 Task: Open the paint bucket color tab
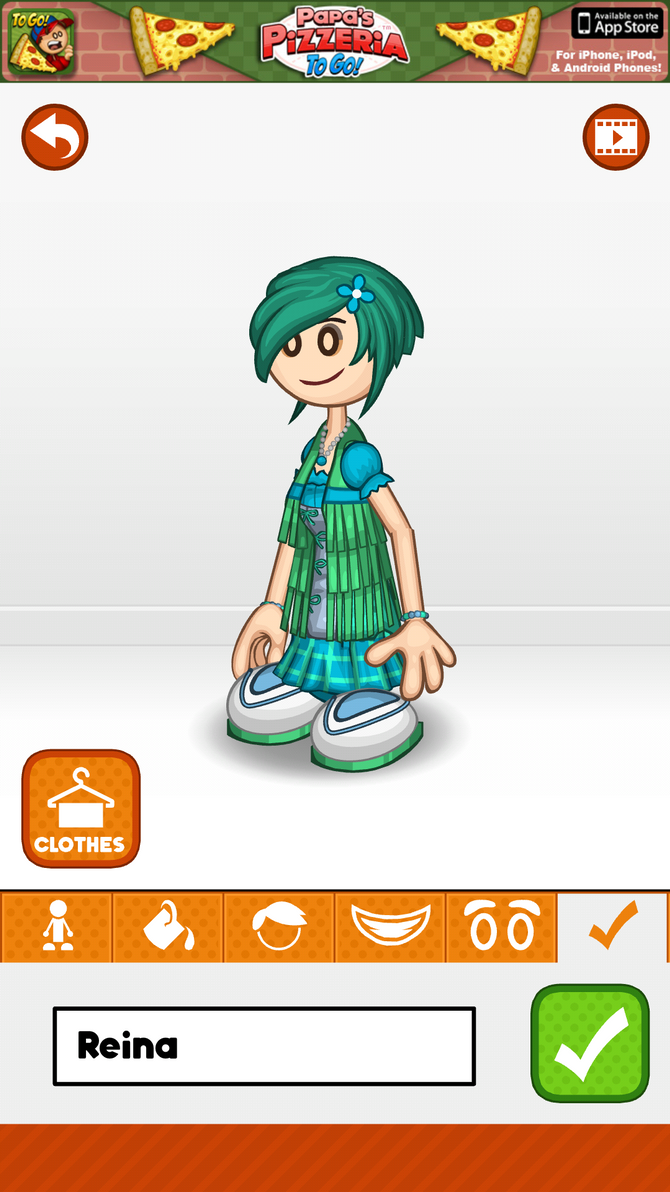[167, 926]
